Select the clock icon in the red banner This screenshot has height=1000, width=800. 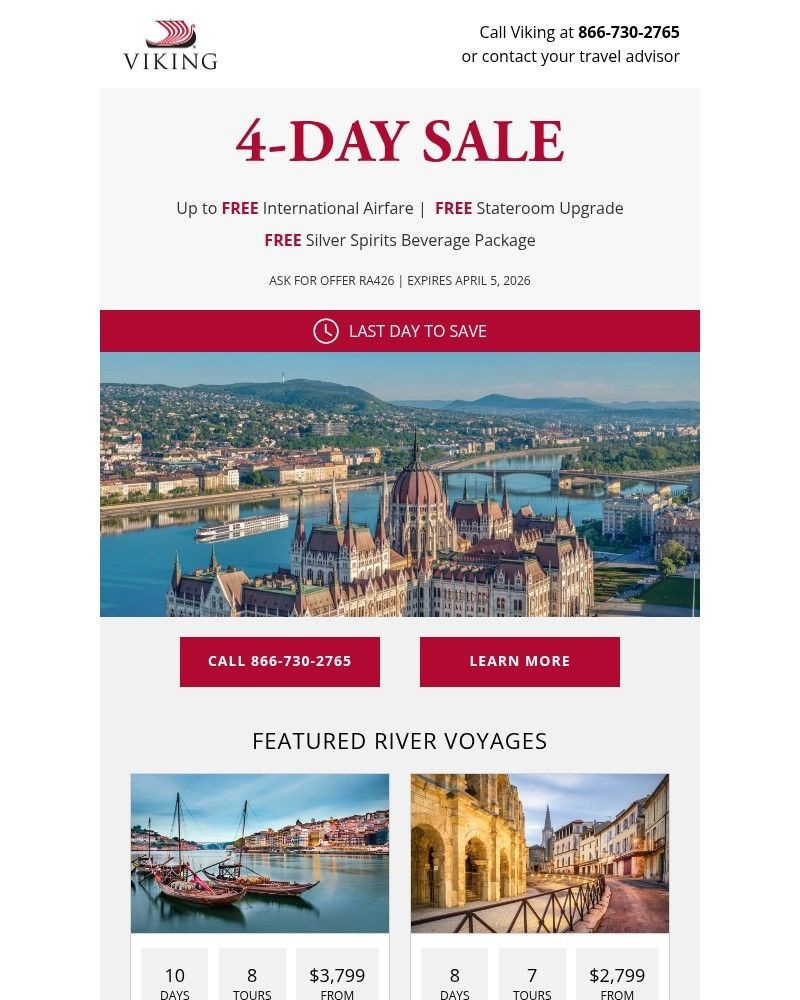[x=325, y=331]
